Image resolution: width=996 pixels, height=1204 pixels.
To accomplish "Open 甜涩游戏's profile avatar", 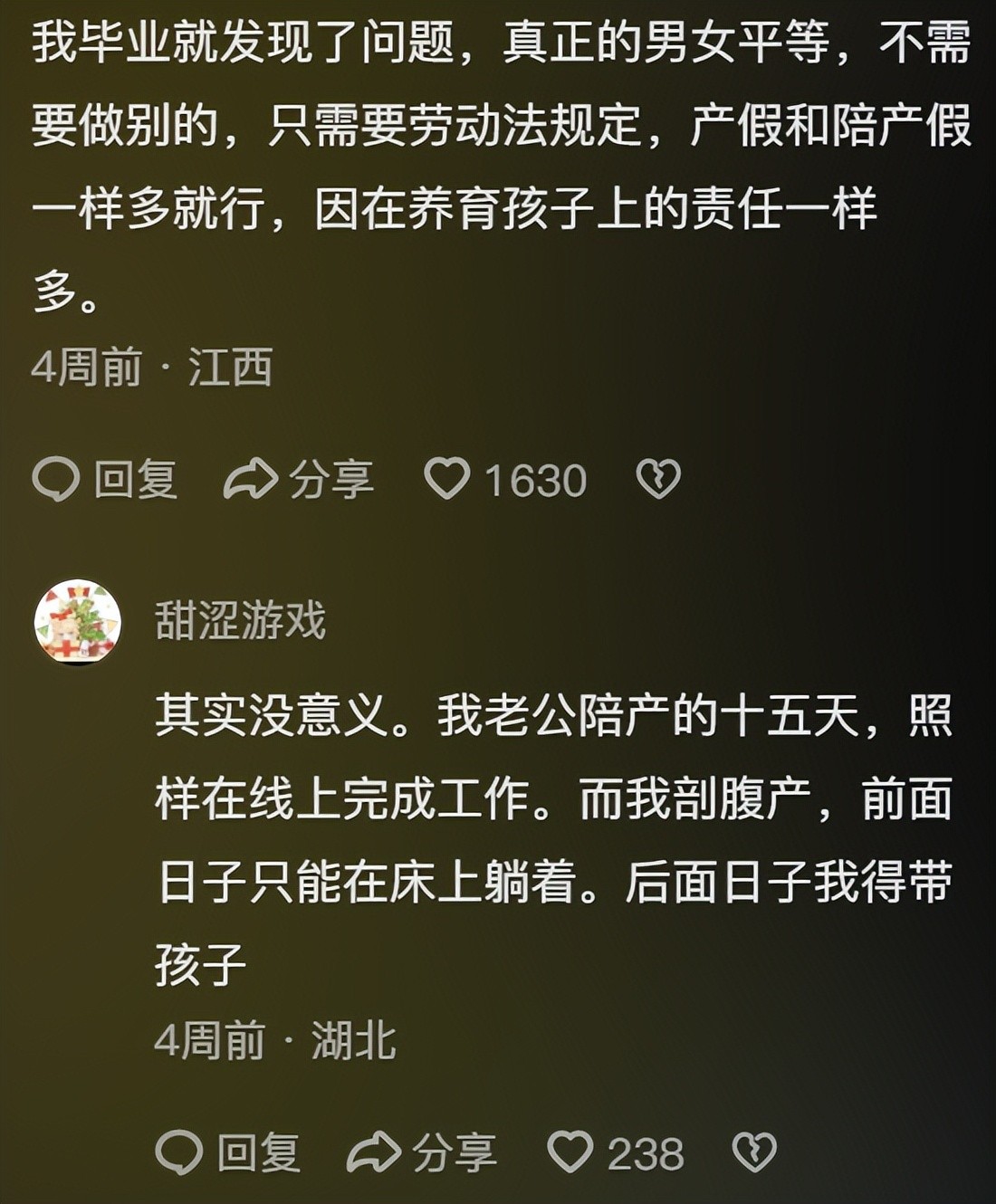I will point(77,621).
